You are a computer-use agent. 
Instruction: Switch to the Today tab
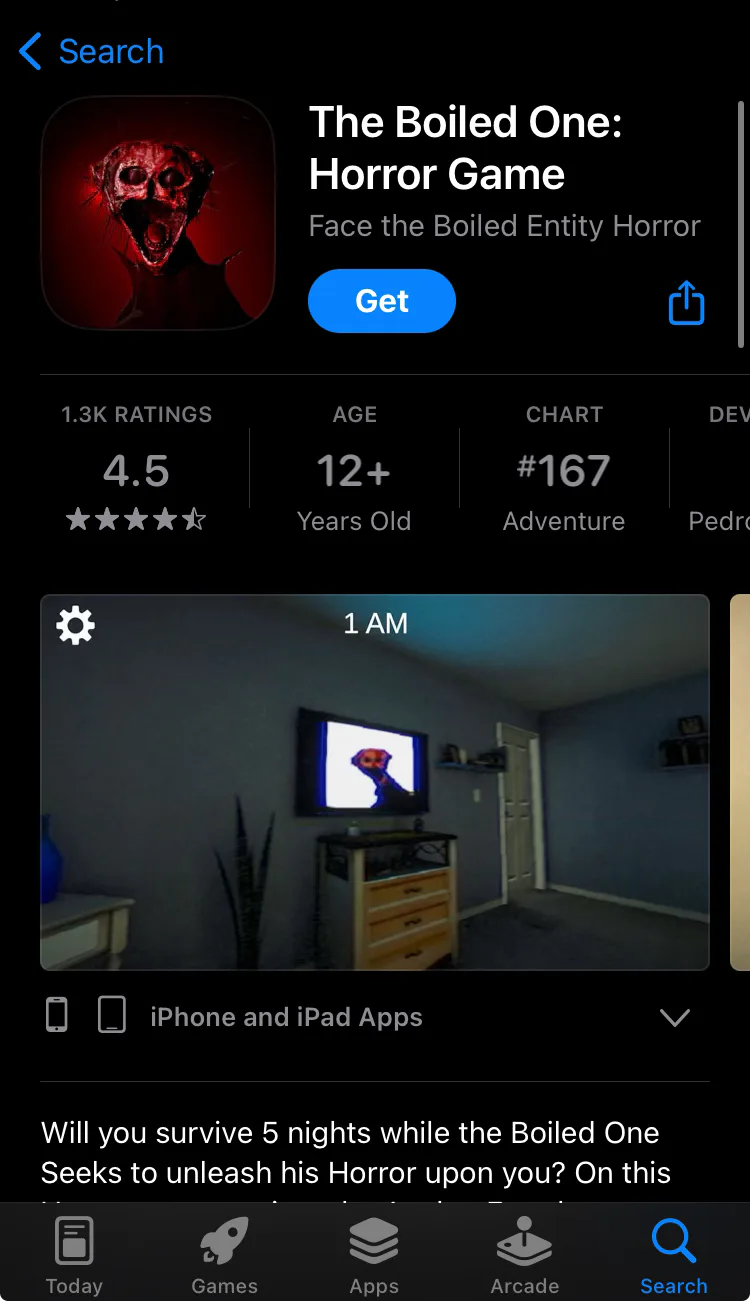tap(74, 1254)
